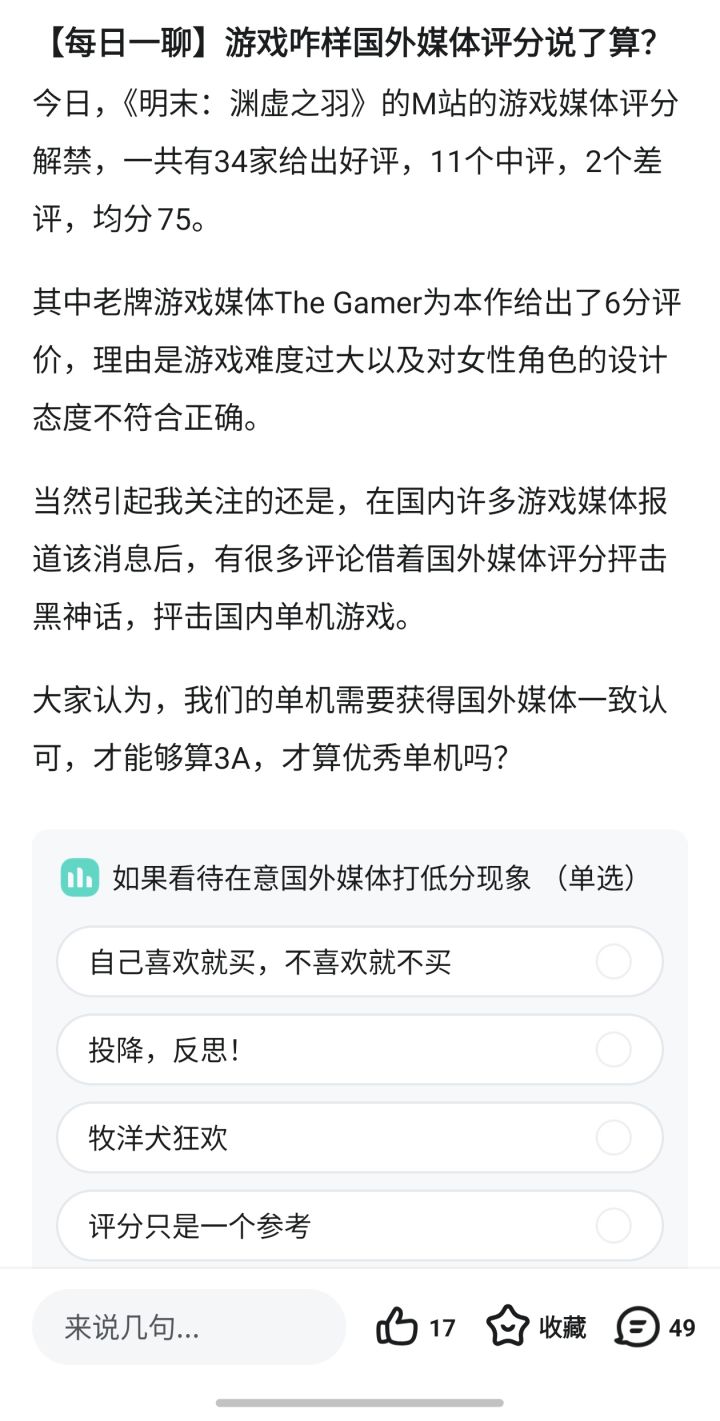Open the comment box 来说几句...
The height and width of the screenshot is (1421, 720).
click(189, 1327)
